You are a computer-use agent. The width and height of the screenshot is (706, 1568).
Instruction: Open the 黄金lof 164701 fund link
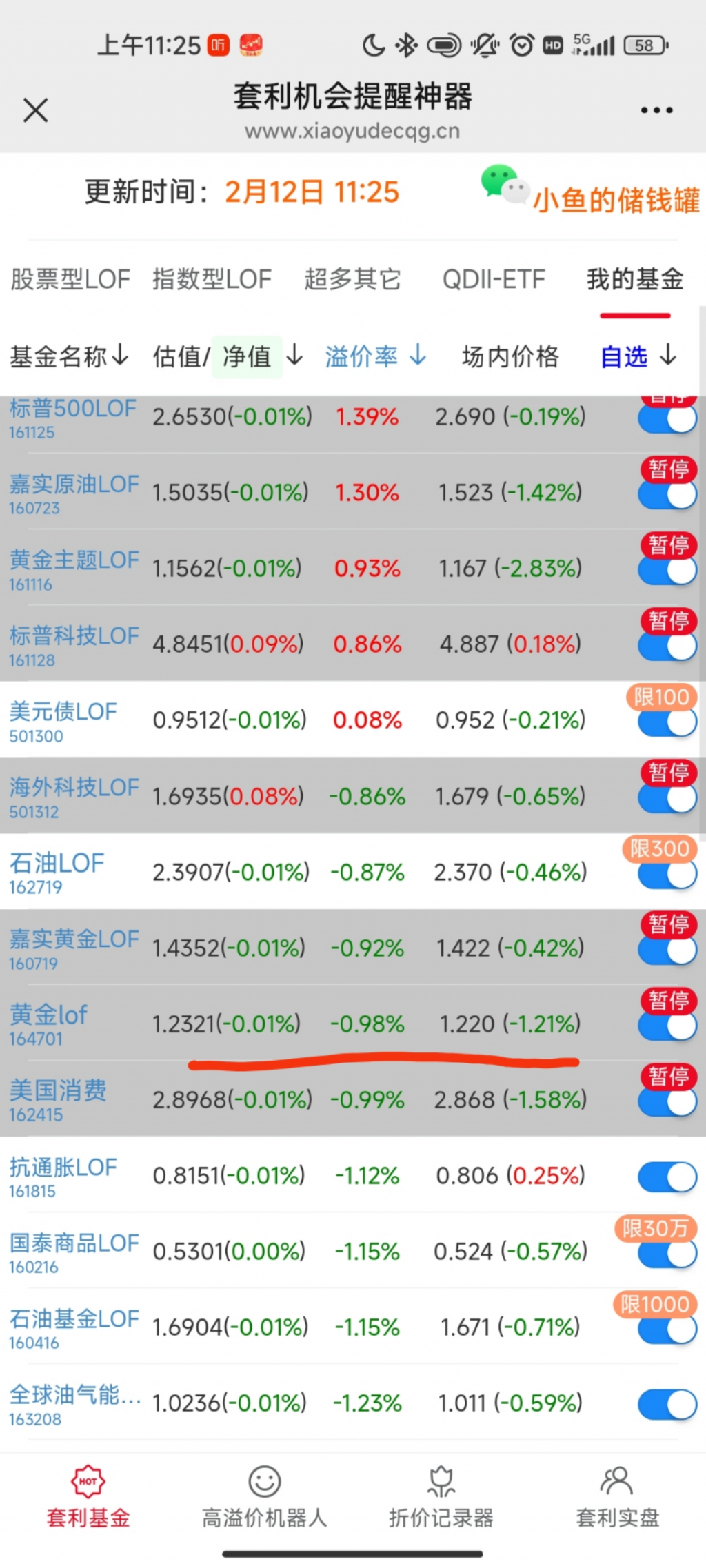click(x=48, y=1015)
